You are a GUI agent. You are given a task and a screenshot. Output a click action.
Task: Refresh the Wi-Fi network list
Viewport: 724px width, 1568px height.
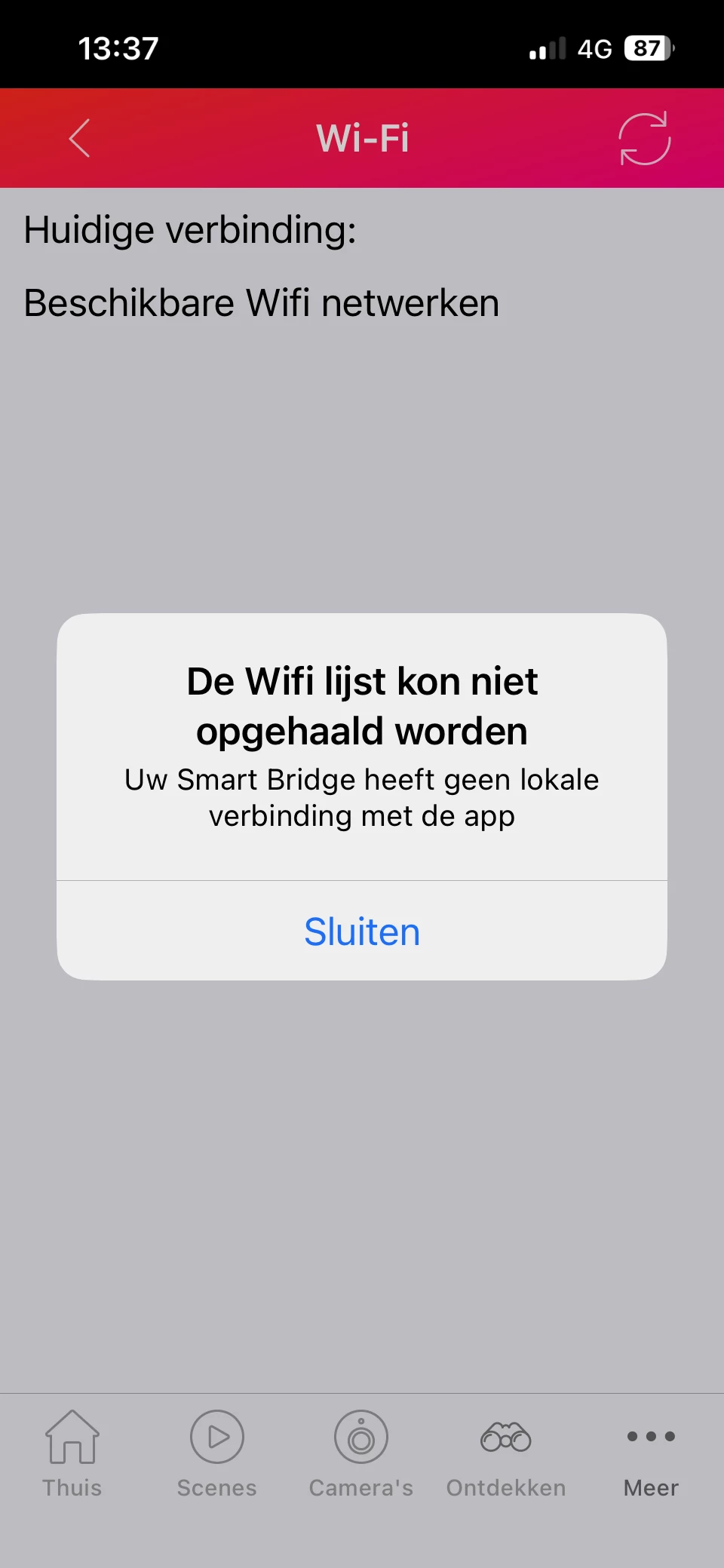pos(644,138)
